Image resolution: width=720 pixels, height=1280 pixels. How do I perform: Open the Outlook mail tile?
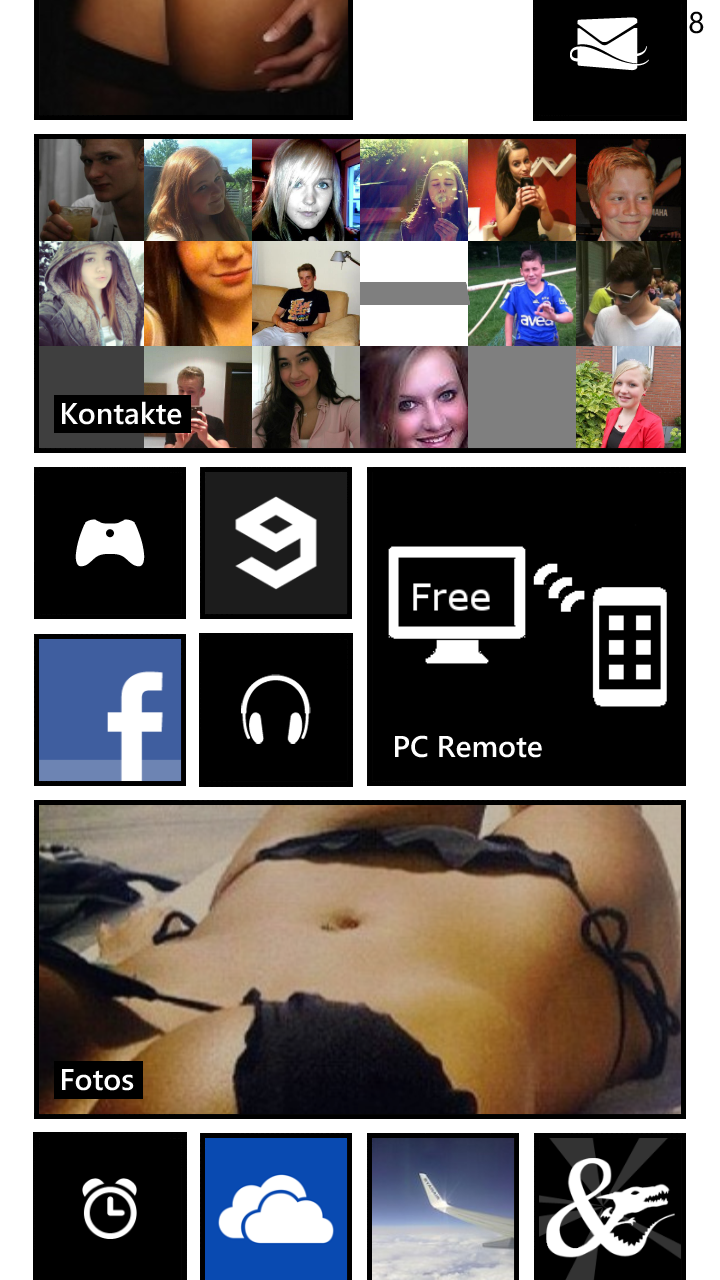(x=610, y=60)
